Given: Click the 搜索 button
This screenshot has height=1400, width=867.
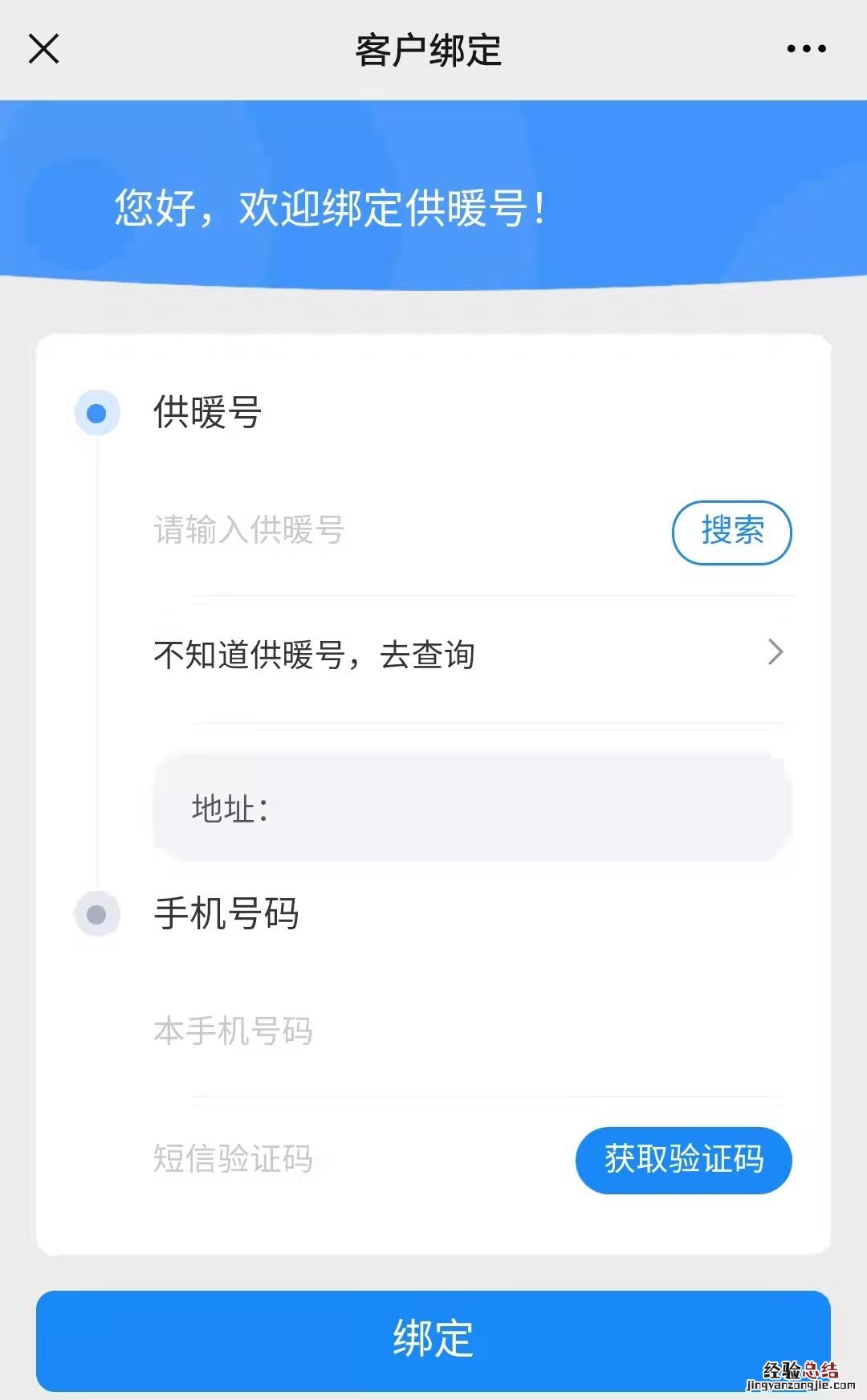Looking at the screenshot, I should point(731,533).
